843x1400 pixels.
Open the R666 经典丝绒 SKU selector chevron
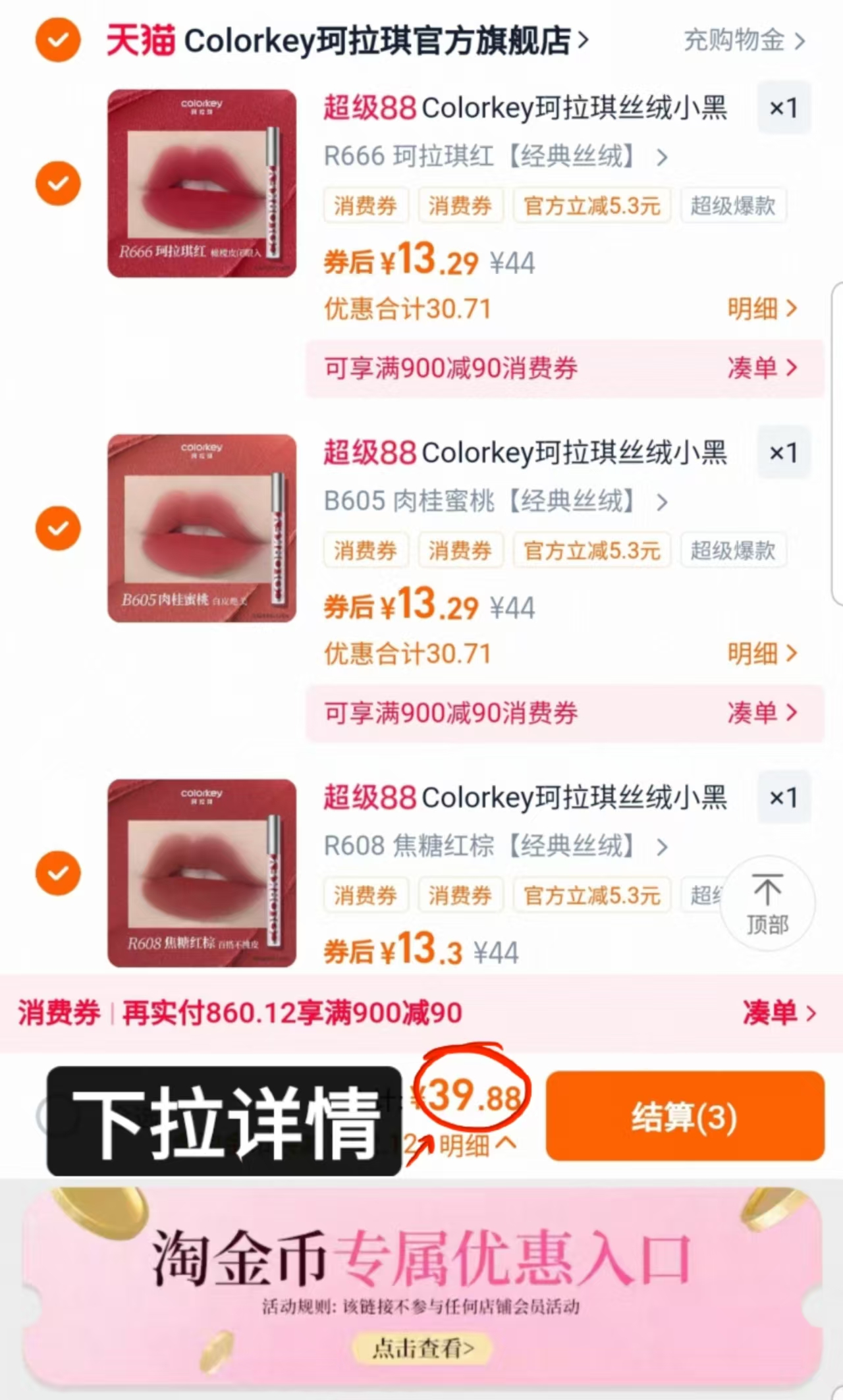tap(662, 157)
